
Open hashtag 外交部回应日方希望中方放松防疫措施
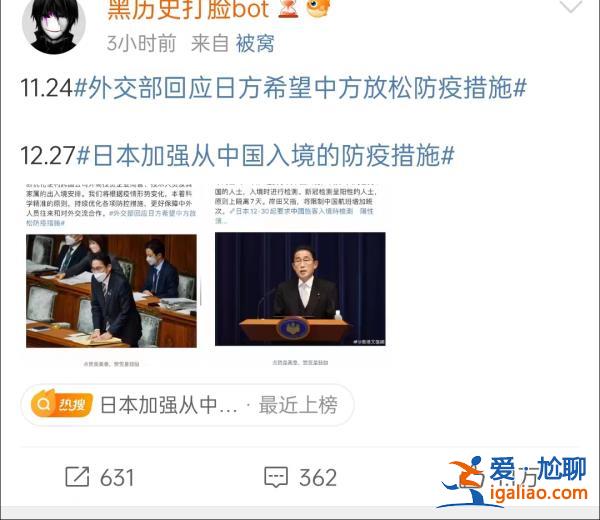tap(300, 88)
